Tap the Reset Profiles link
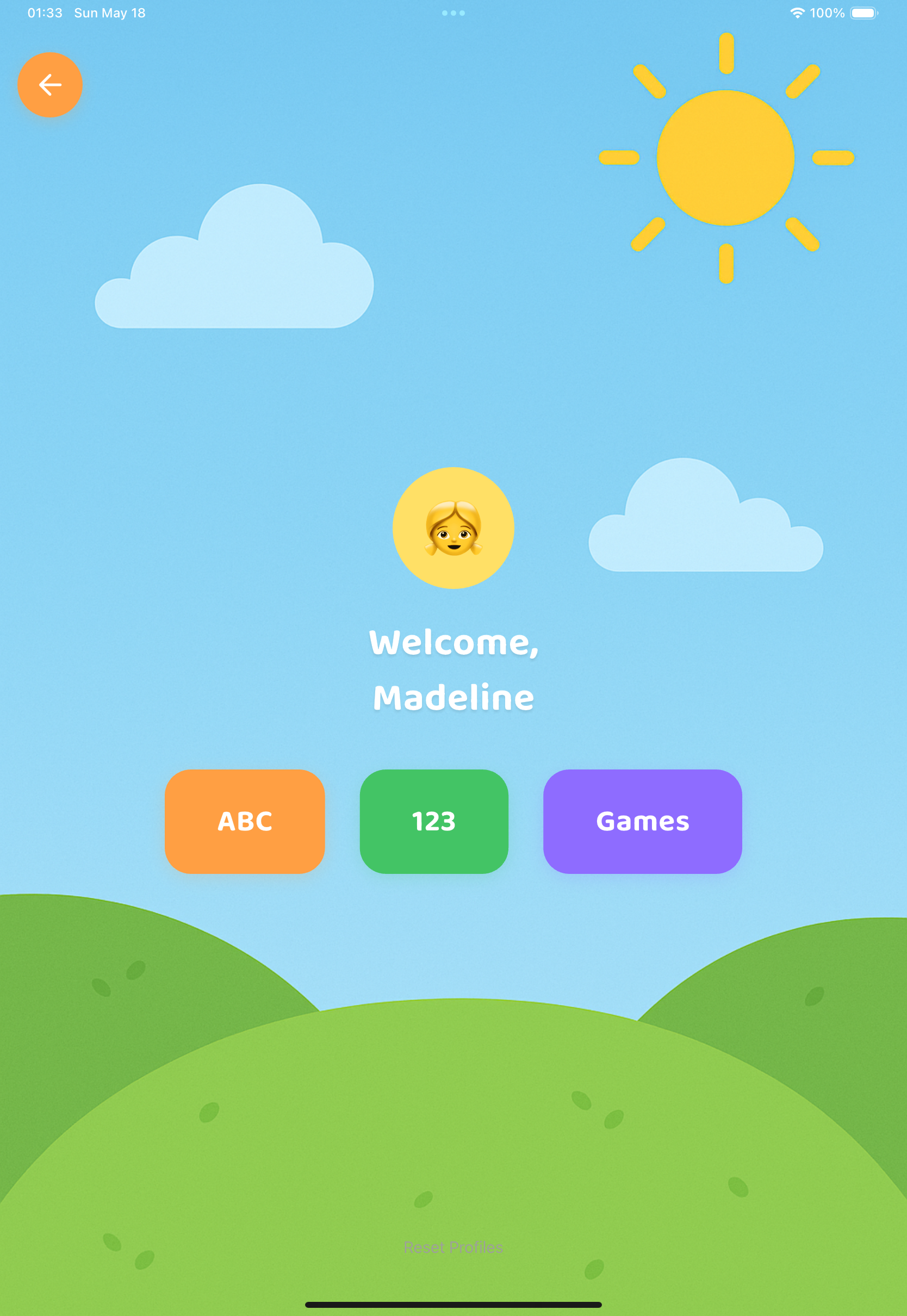 pos(453,1247)
